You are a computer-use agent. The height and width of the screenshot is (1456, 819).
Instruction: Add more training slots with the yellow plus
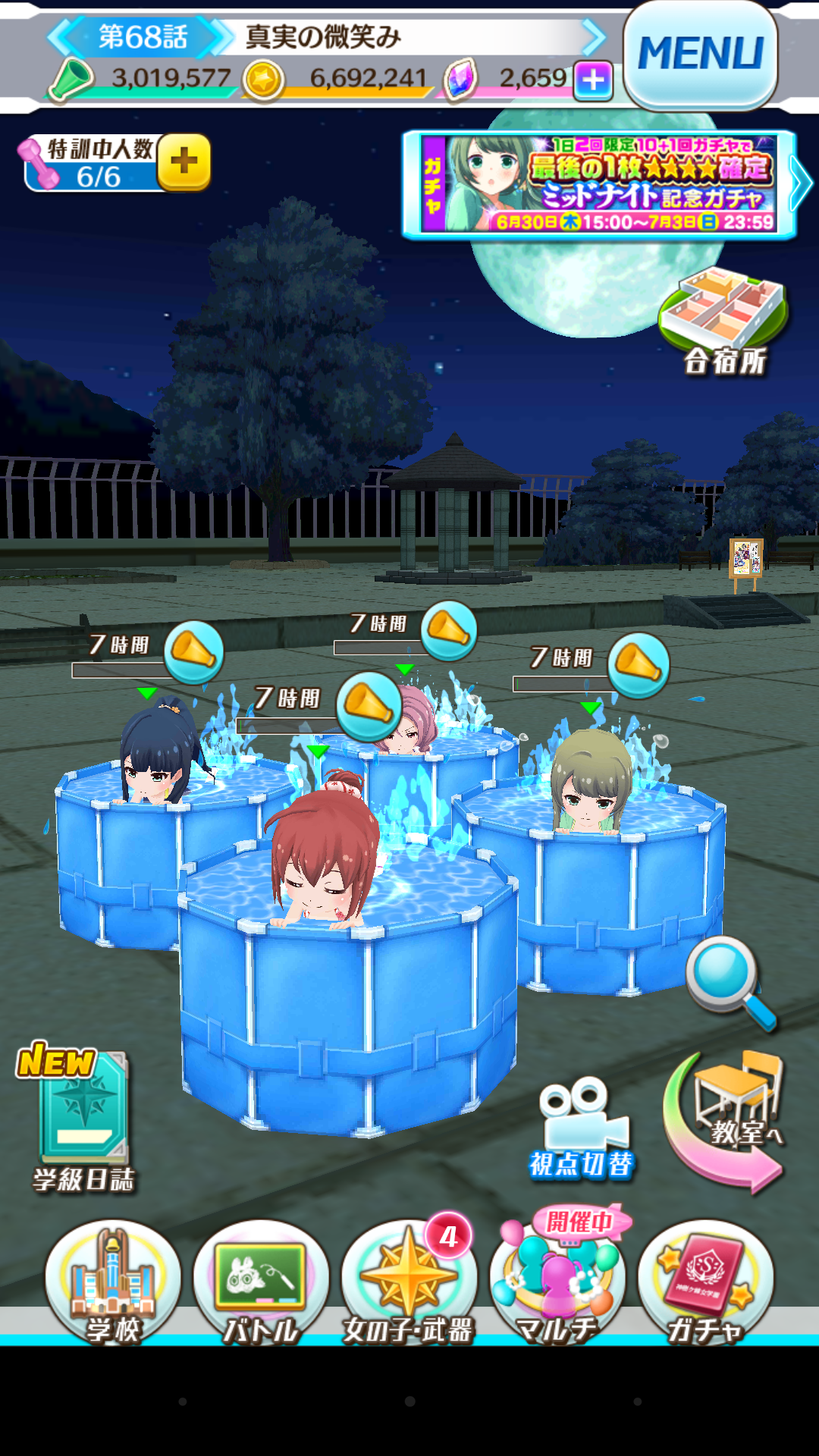[184, 162]
